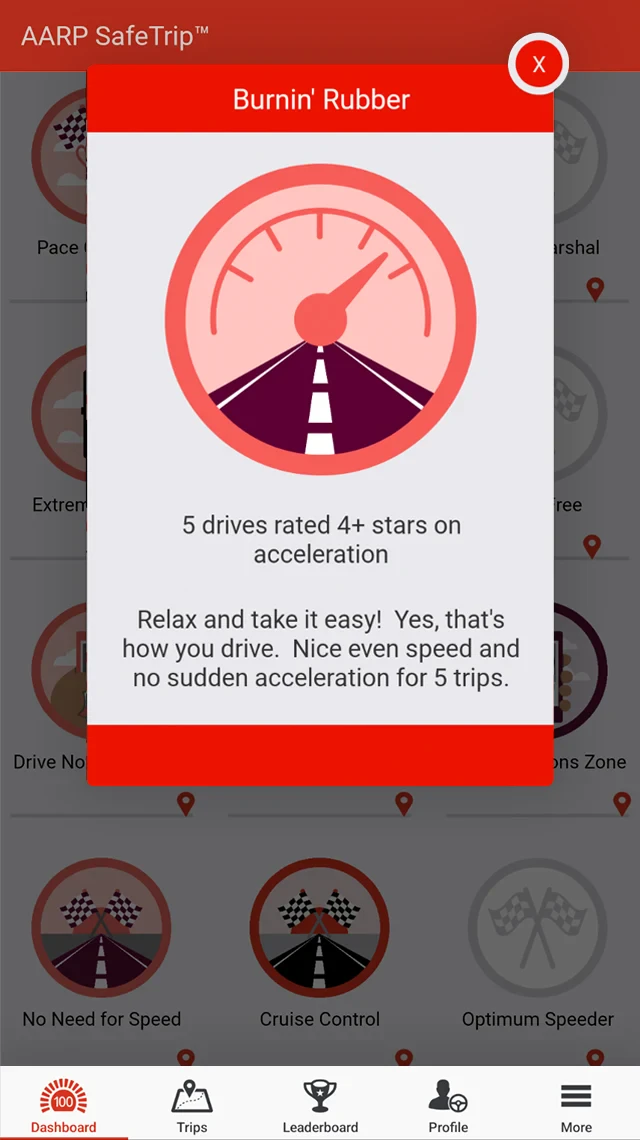Select the Optimum Speeder badge

[538, 928]
